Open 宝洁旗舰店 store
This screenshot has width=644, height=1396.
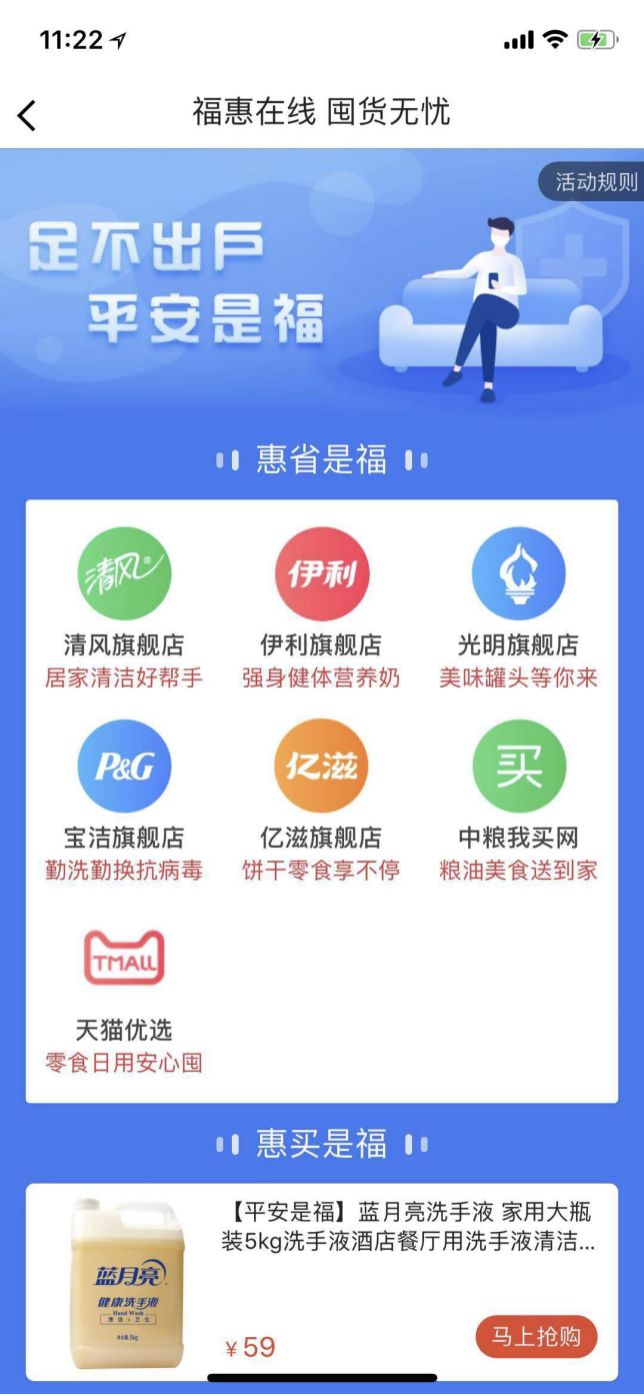coord(124,801)
